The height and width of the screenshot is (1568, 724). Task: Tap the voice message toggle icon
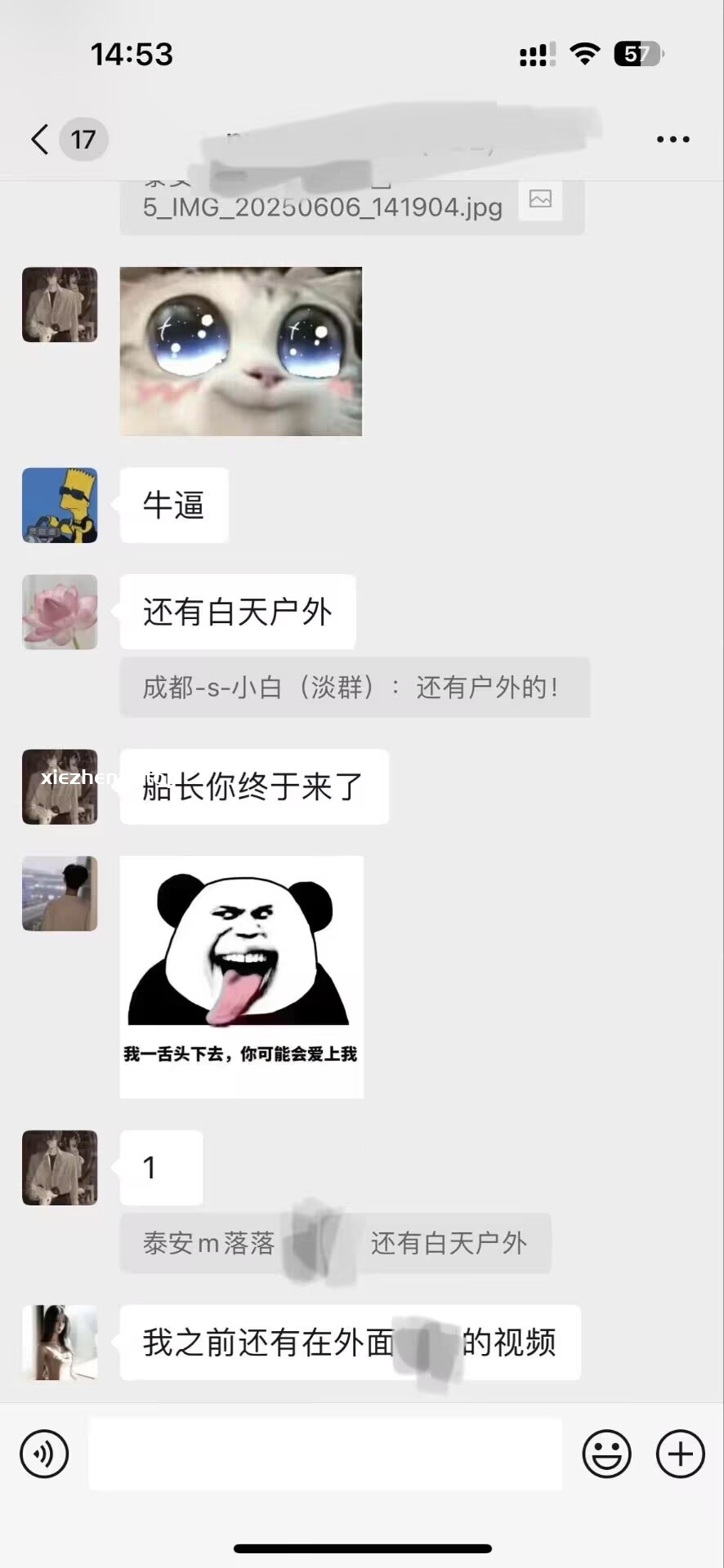click(45, 1454)
